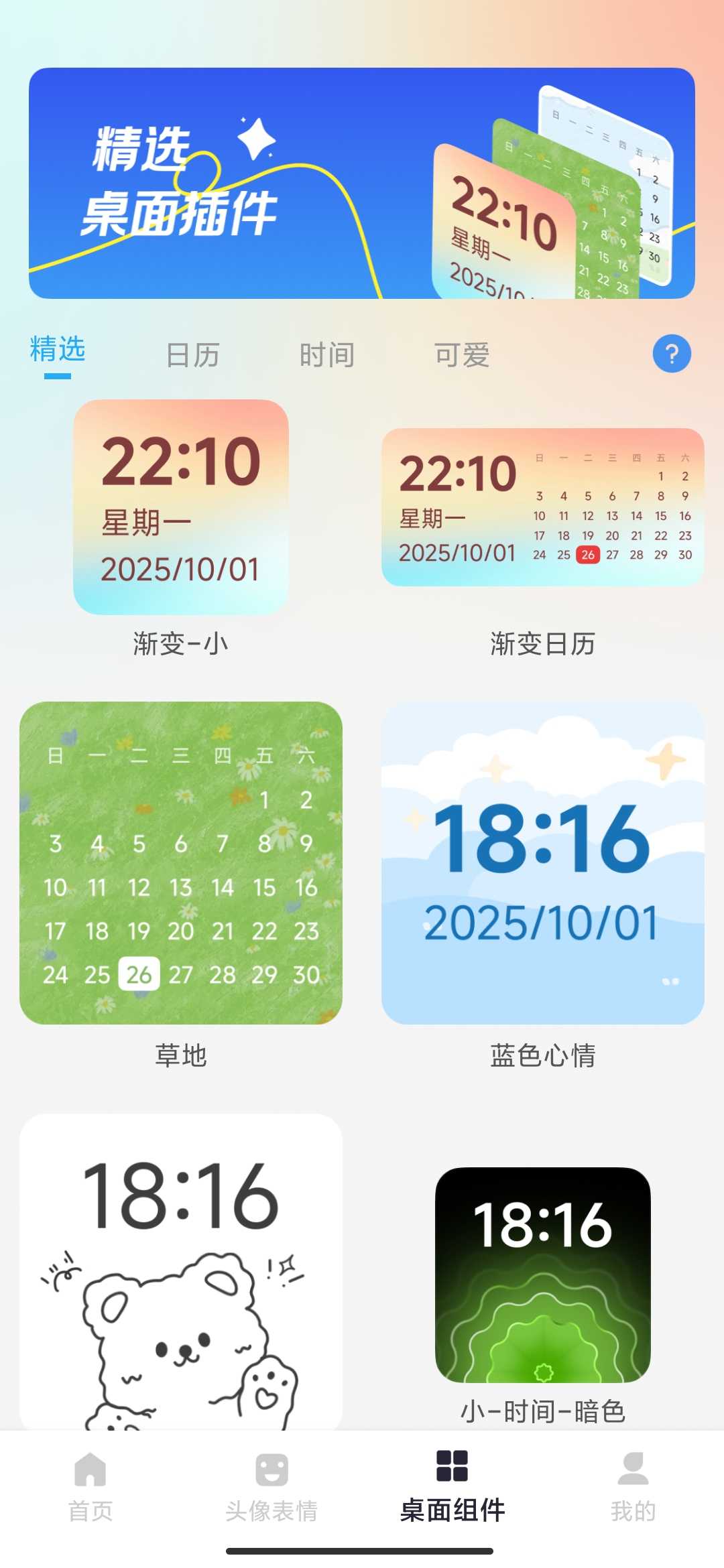The width and height of the screenshot is (724, 1568).
Task: Open the 小-时间-暗色 widget
Action: [543, 1275]
